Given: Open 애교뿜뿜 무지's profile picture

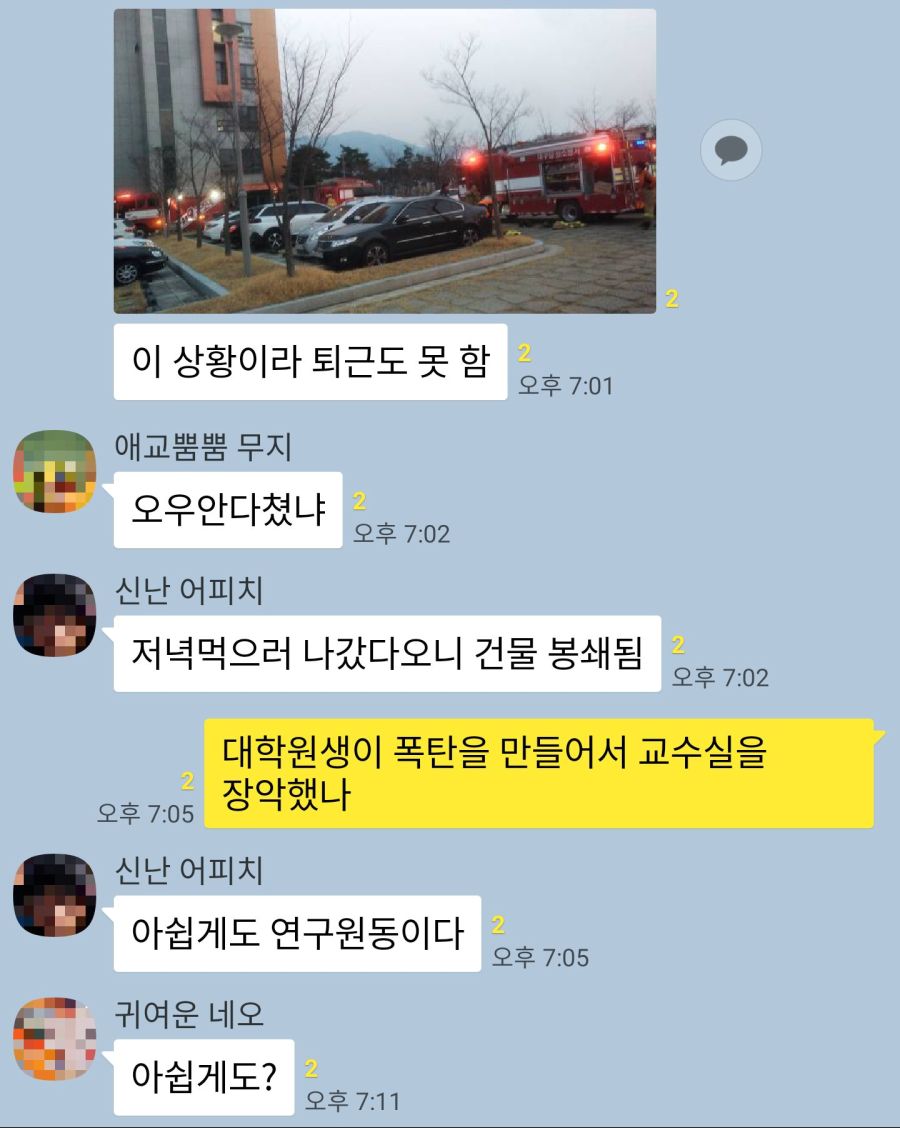Looking at the screenshot, I should click(x=54, y=472).
